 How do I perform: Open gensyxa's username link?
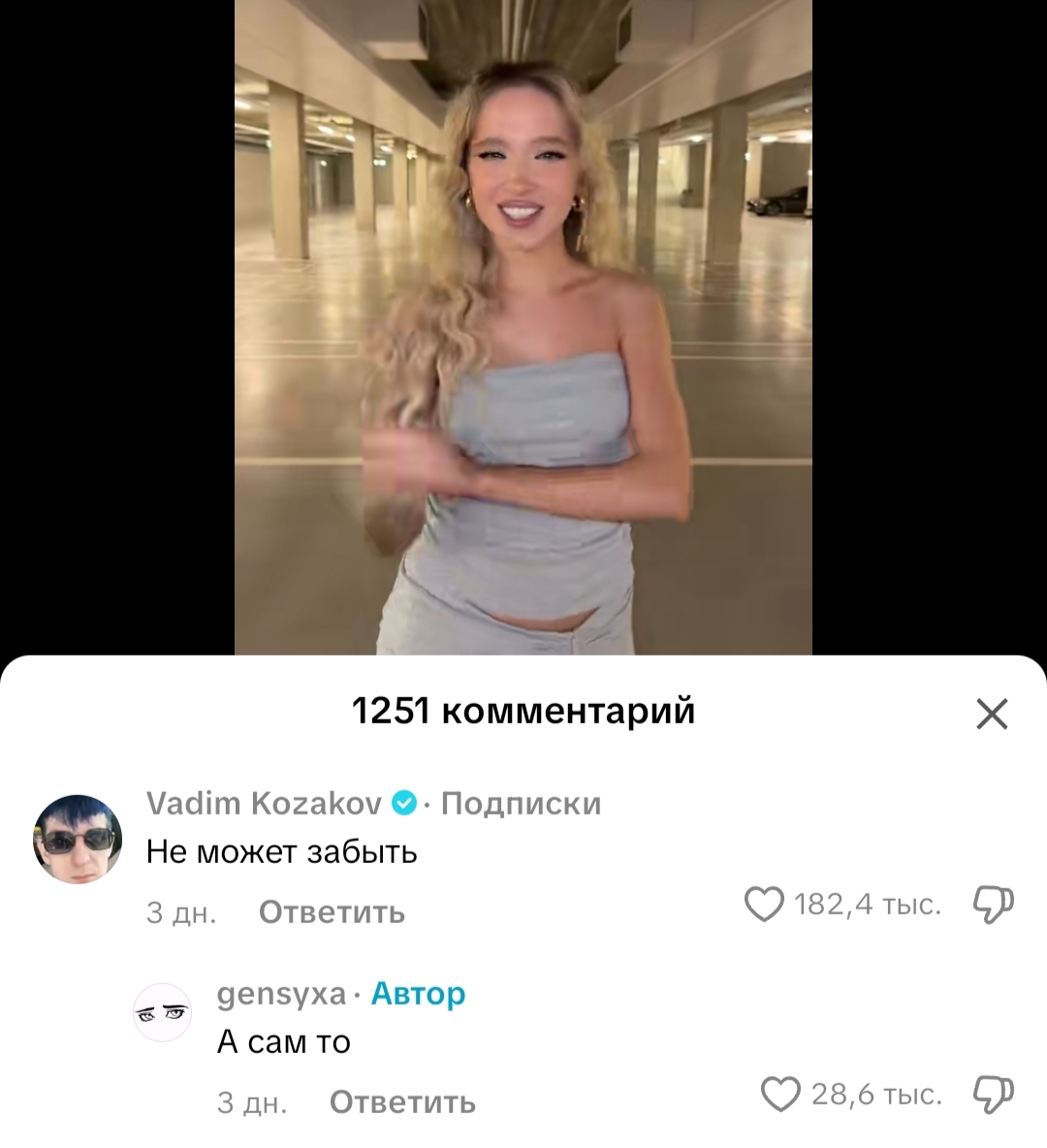(281, 994)
